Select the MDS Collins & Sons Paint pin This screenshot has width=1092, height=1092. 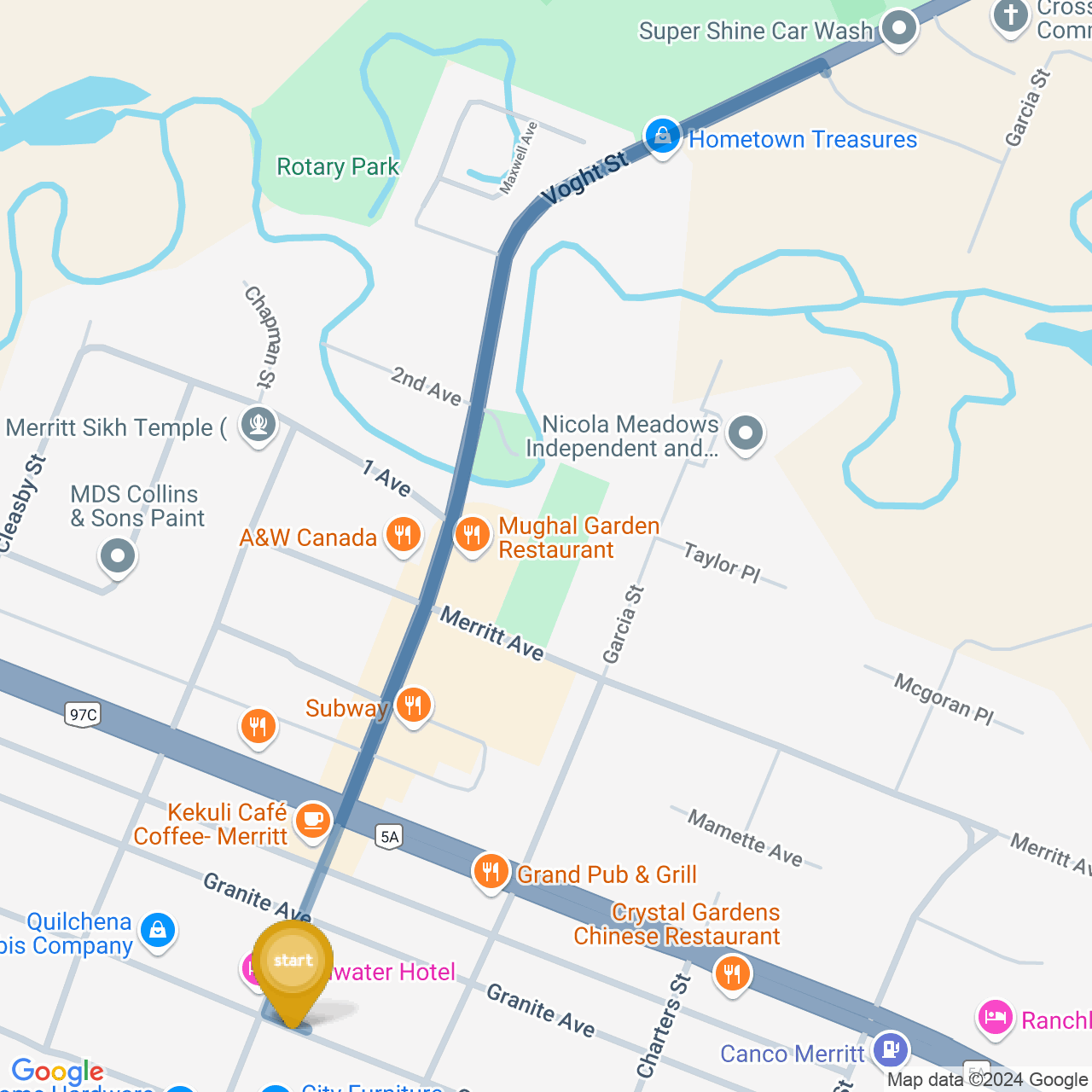(118, 556)
